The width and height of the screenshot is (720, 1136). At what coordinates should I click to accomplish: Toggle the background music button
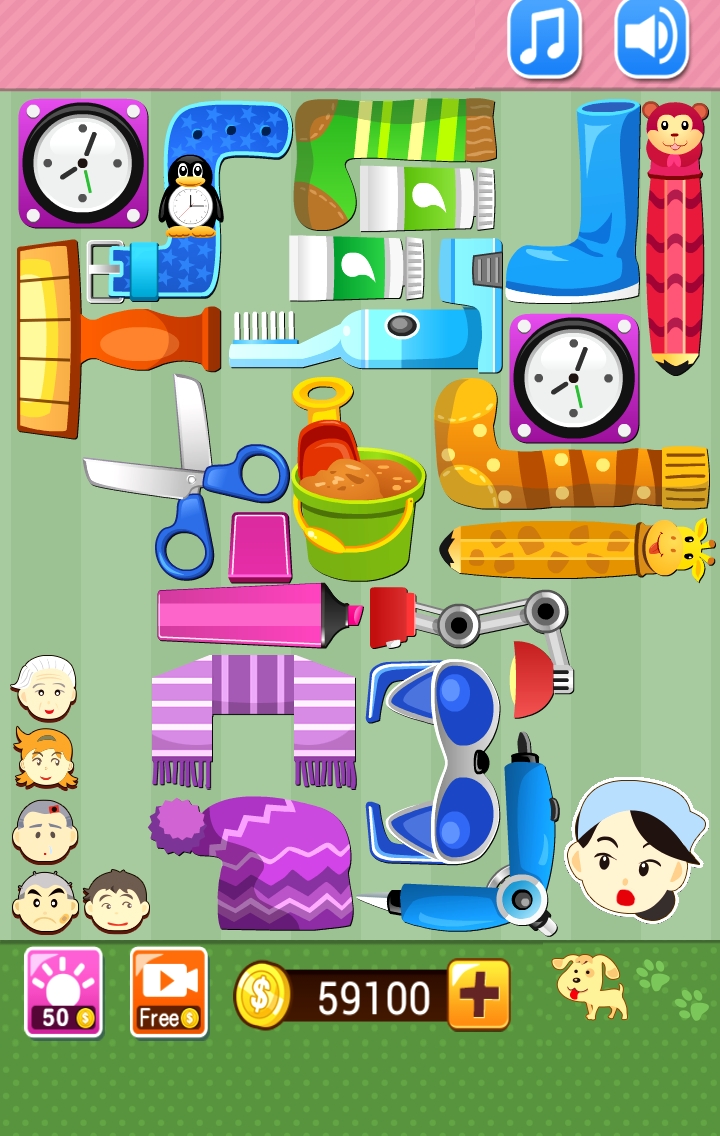[544, 37]
